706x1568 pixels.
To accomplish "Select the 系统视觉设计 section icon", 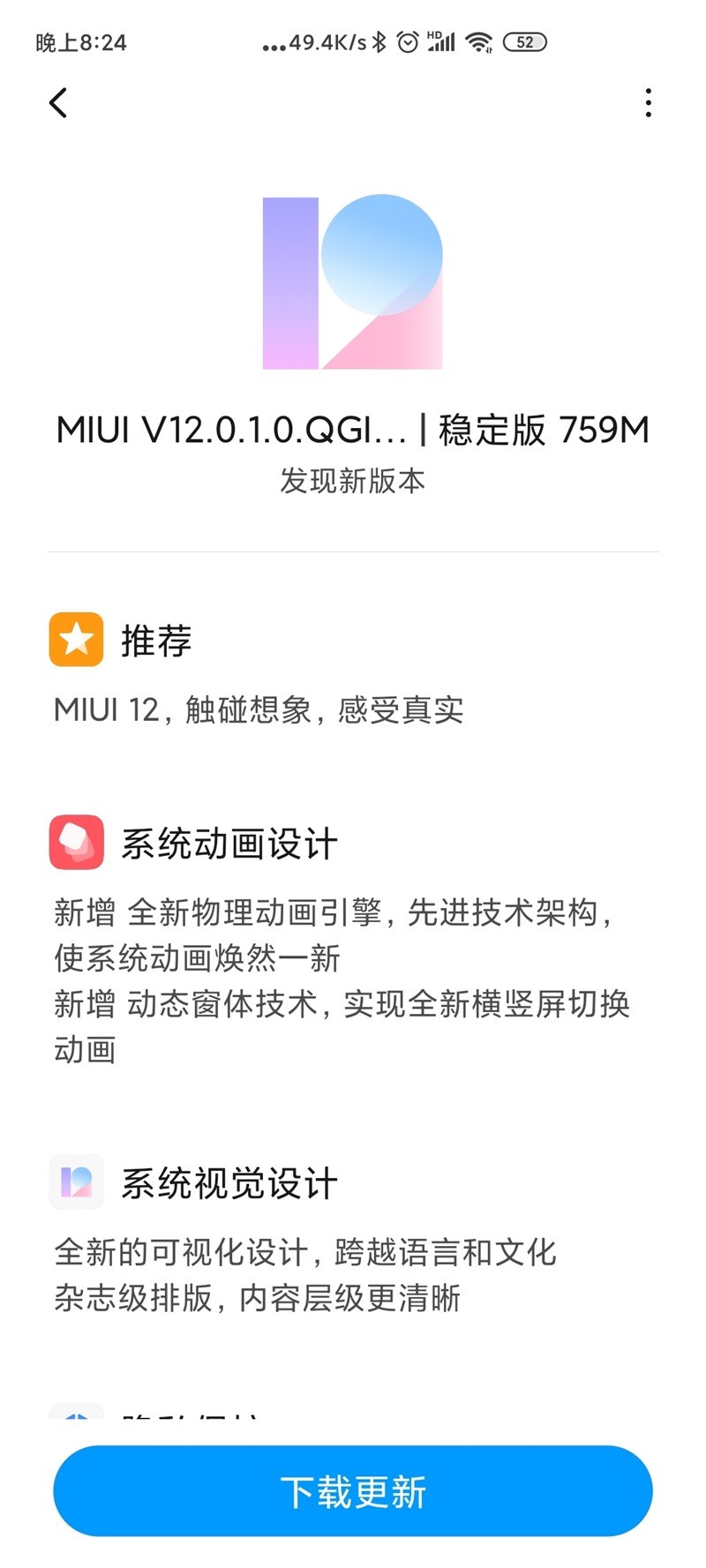I will click(77, 1182).
